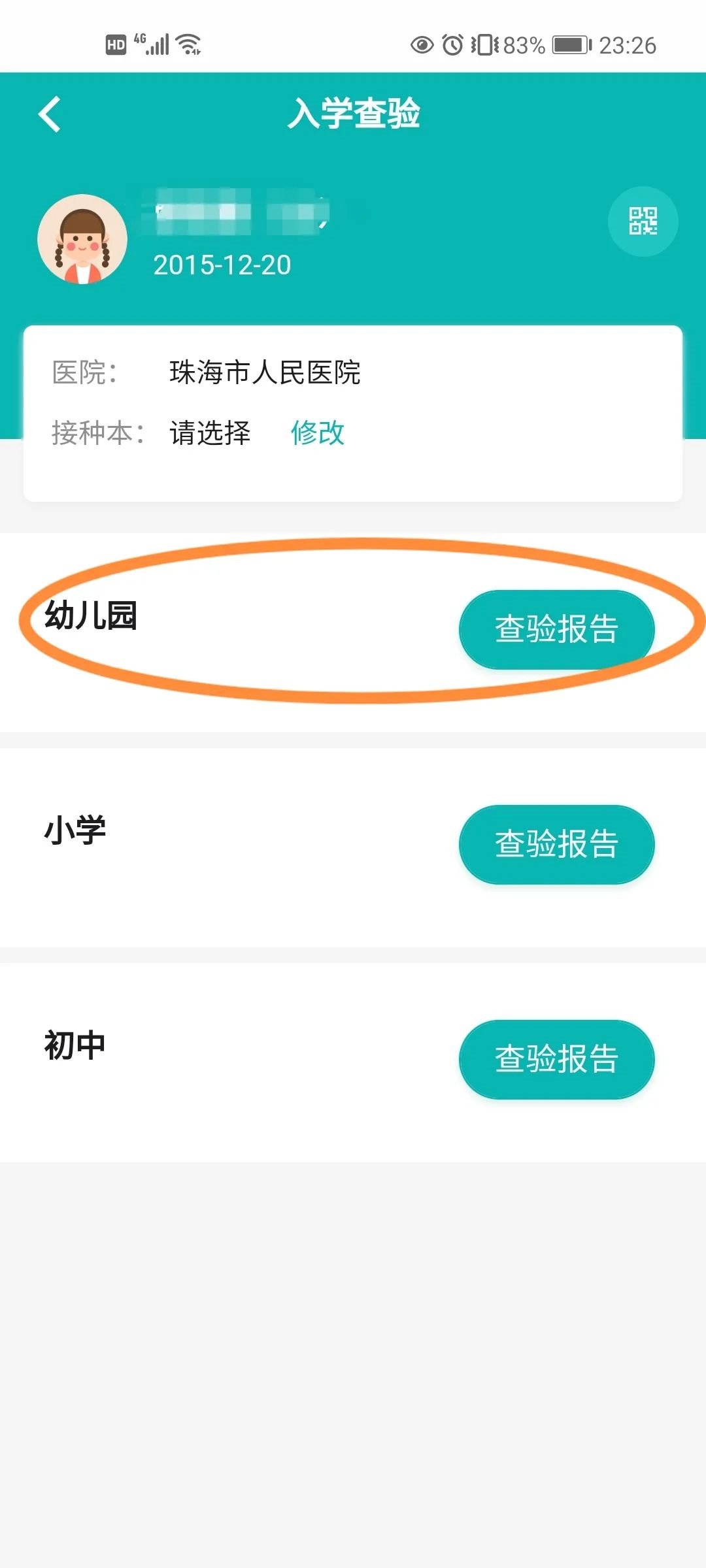Viewport: 706px width, 1568px height.
Task: Go back from 入学查验 page
Action: coord(50,114)
